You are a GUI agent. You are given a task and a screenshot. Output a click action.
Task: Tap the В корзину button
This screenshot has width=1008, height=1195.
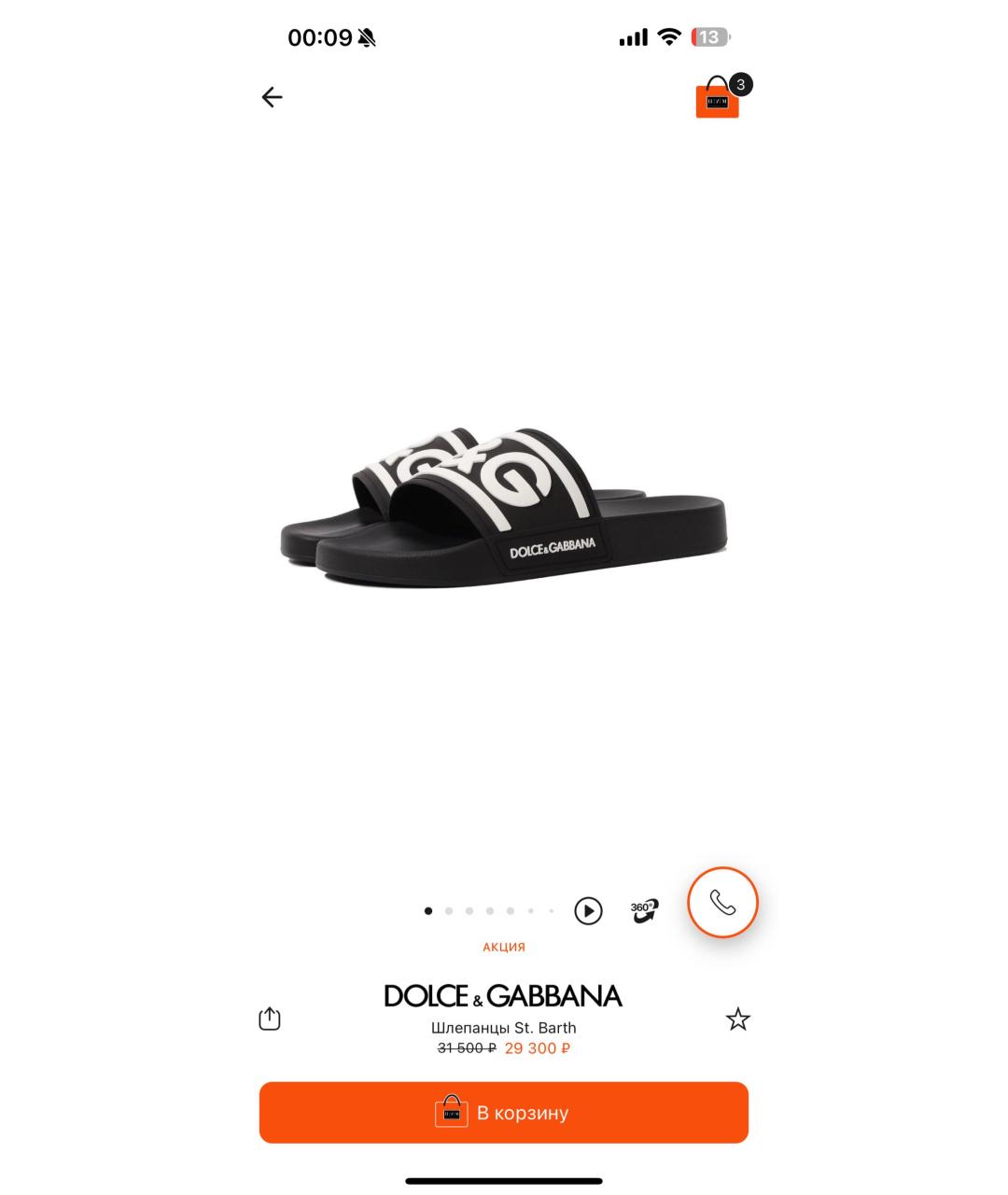click(504, 1112)
